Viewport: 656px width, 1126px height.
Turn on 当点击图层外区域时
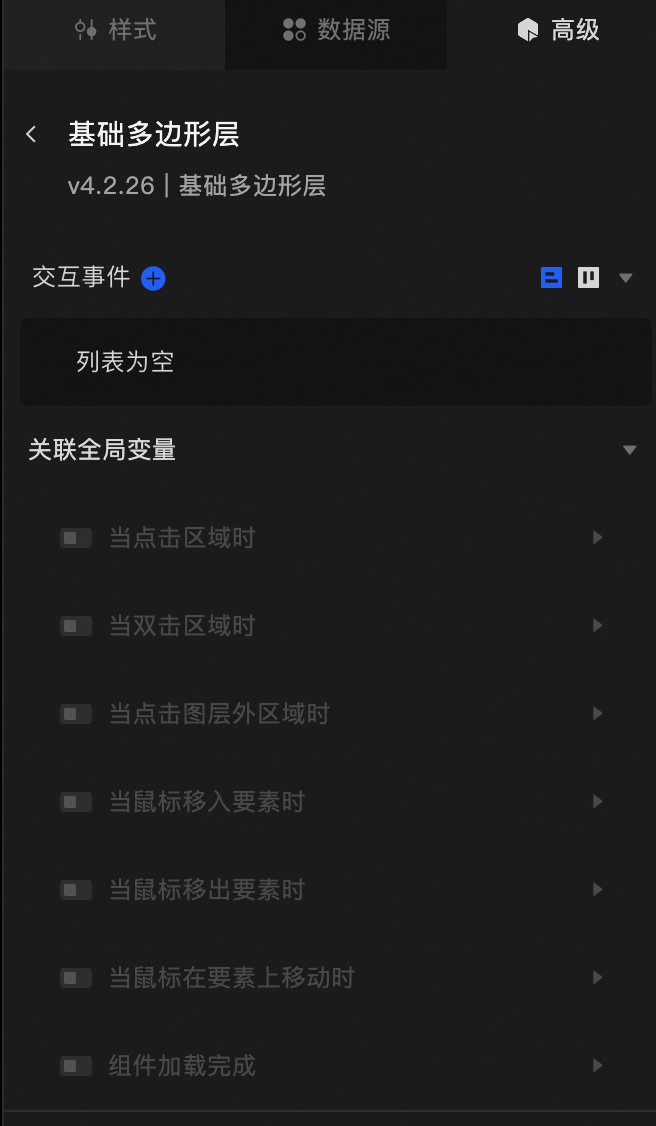pos(76,714)
